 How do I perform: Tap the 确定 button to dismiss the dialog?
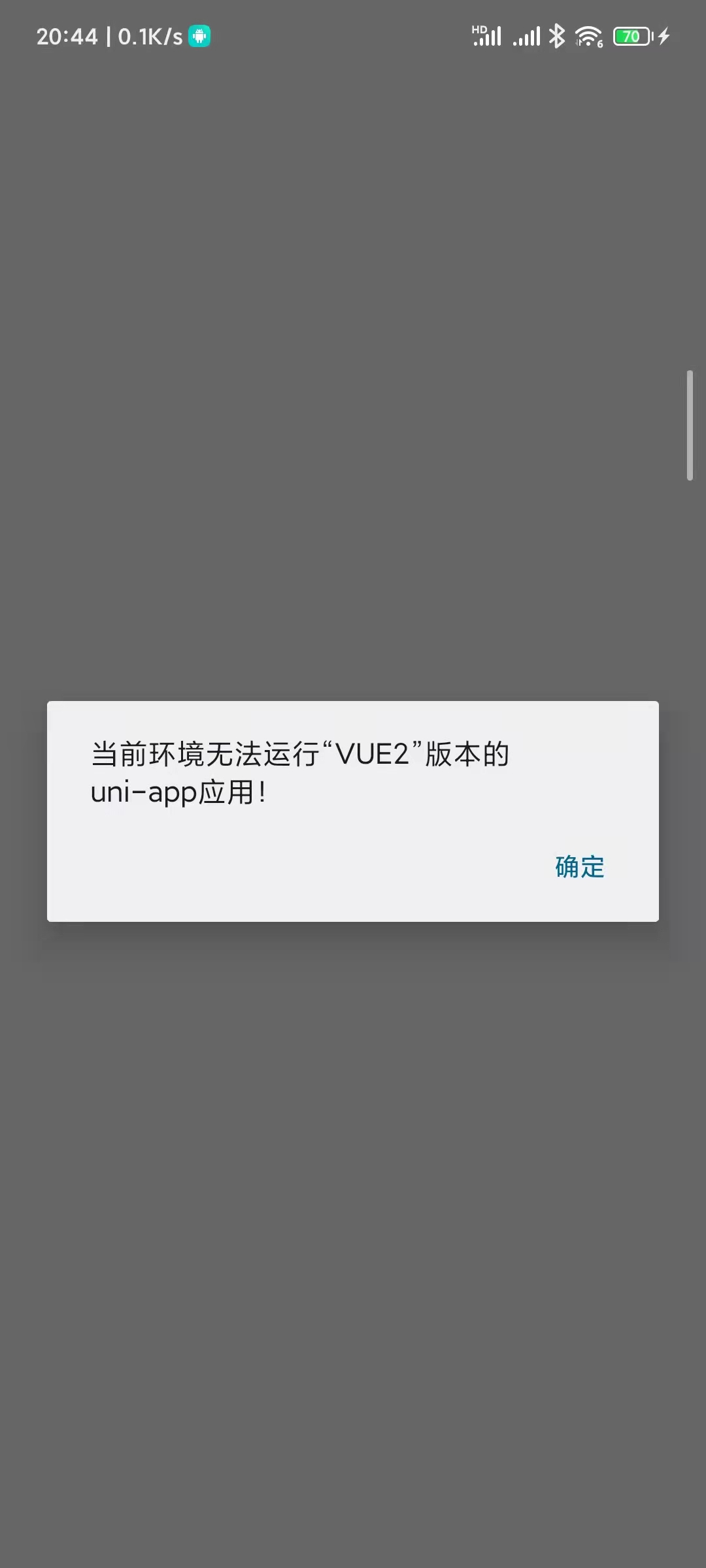[x=579, y=866]
